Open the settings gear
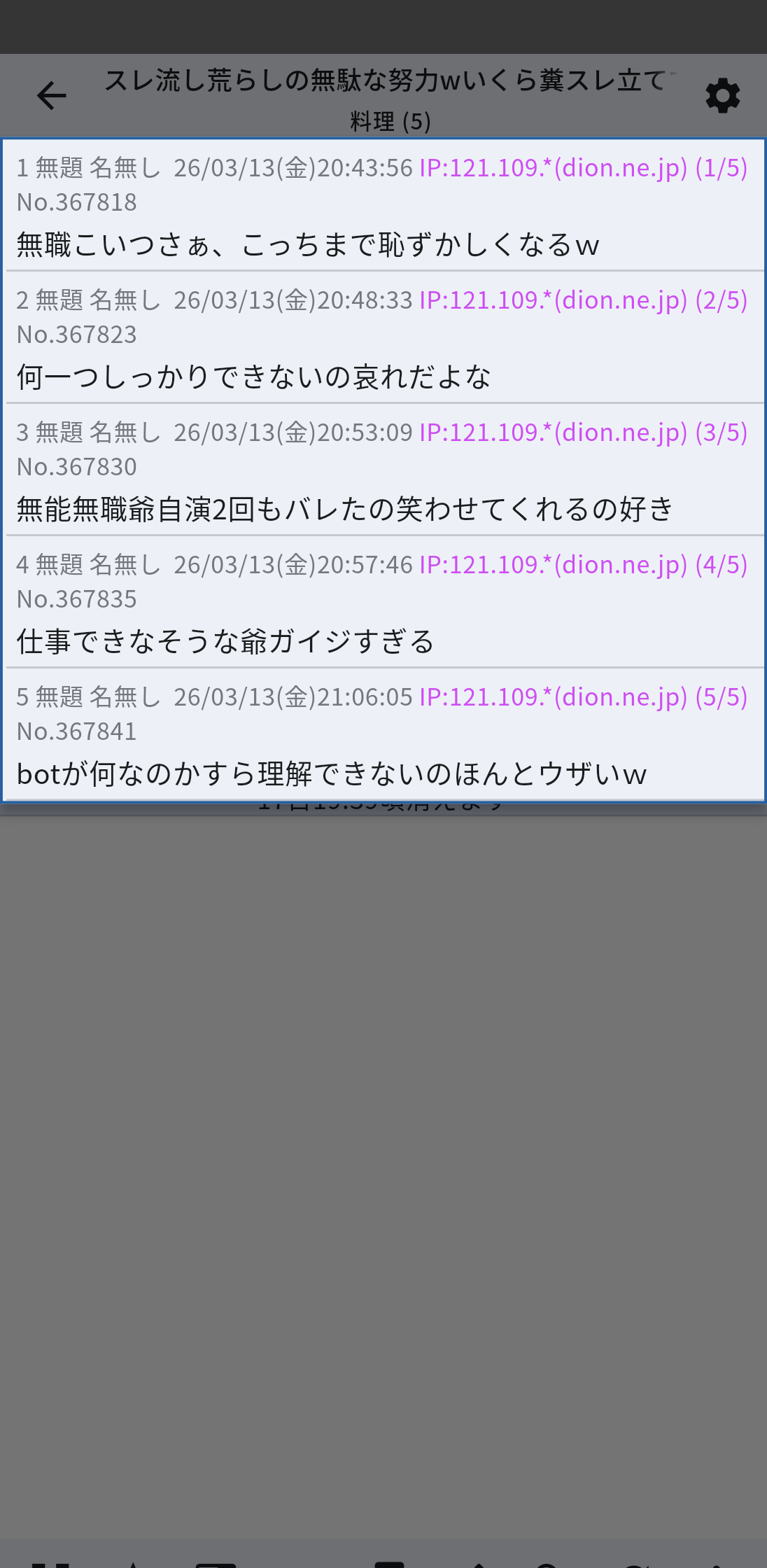This screenshot has width=767, height=1568. 722,96
